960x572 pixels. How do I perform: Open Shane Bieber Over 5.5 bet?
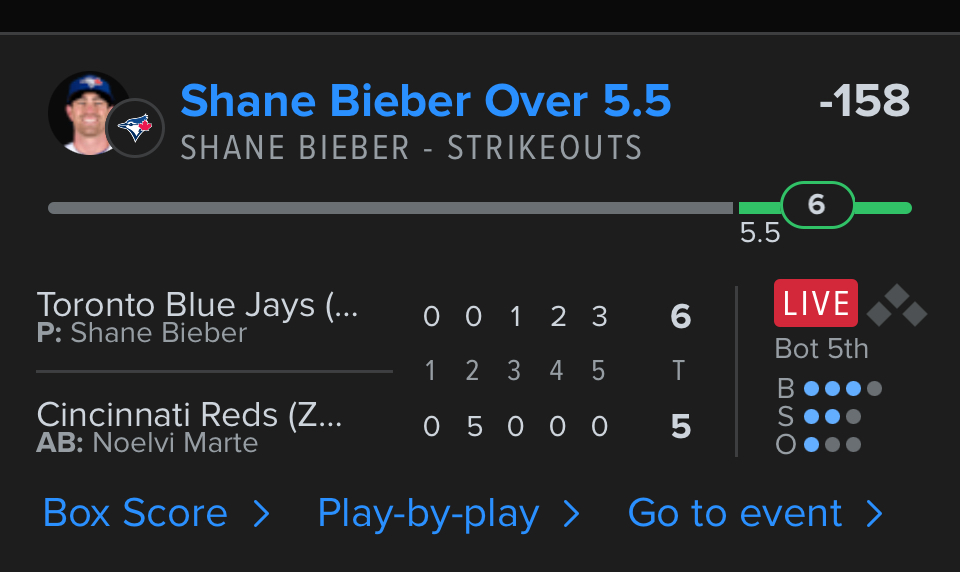click(425, 102)
